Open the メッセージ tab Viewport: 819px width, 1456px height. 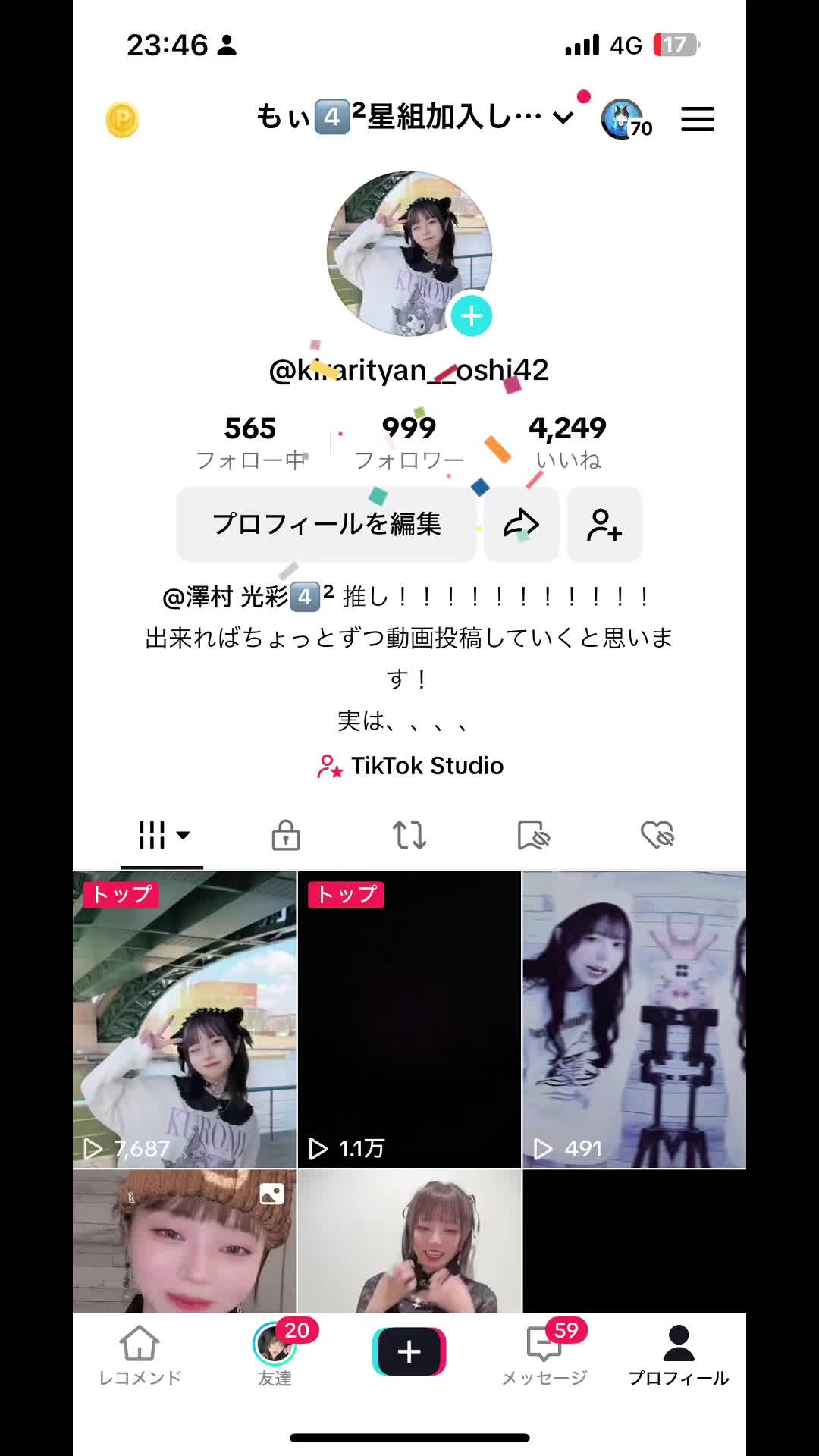(x=544, y=1355)
